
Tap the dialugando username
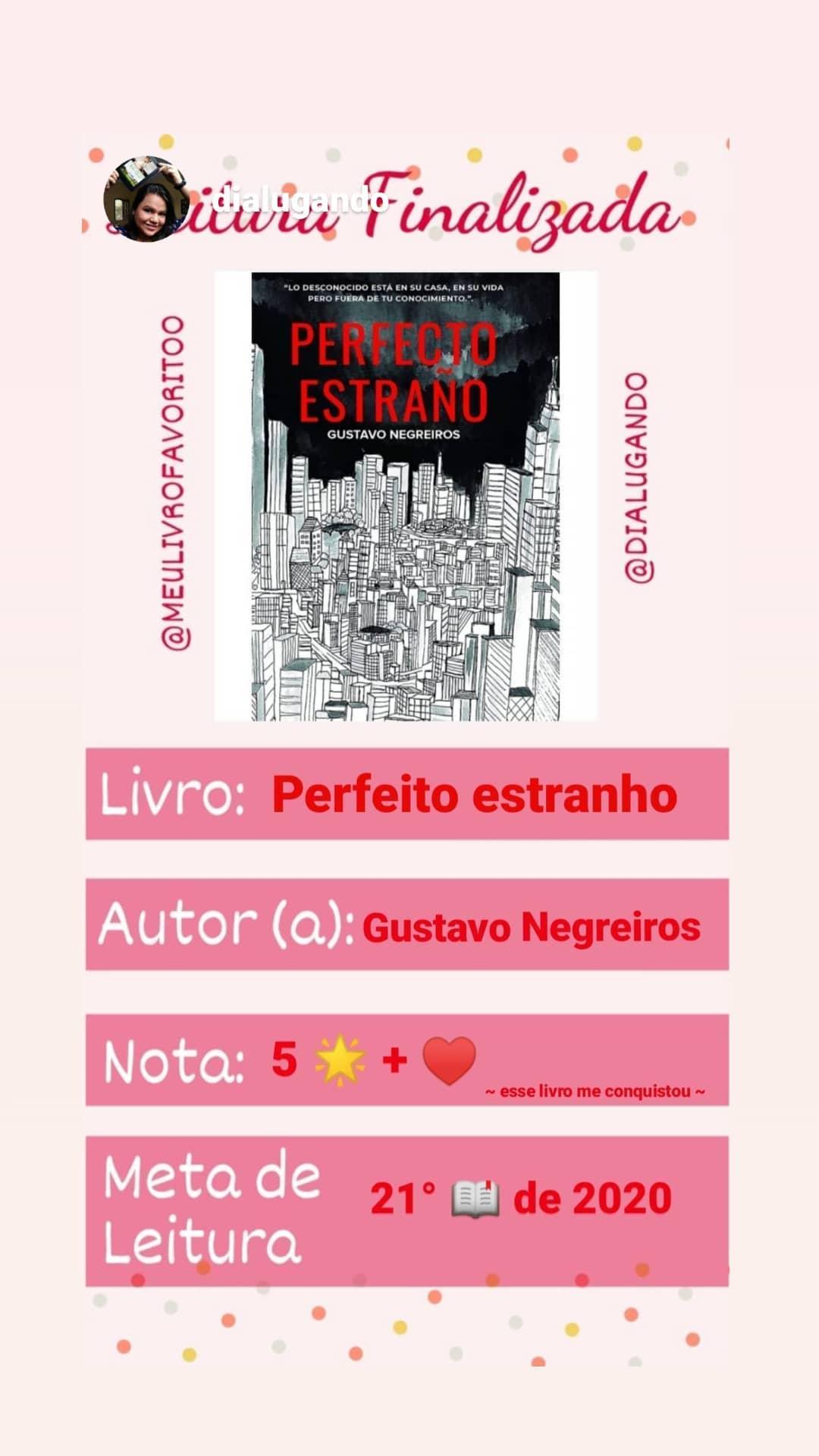pyautogui.click(x=300, y=200)
